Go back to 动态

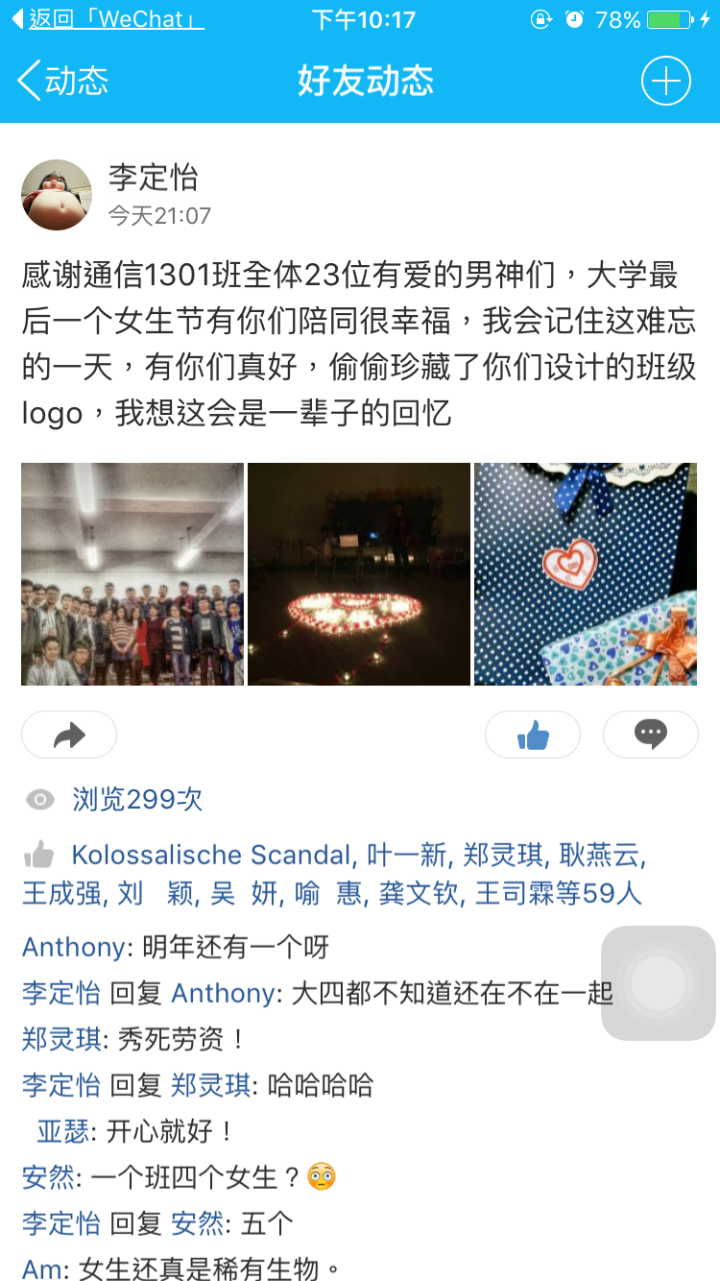point(63,81)
